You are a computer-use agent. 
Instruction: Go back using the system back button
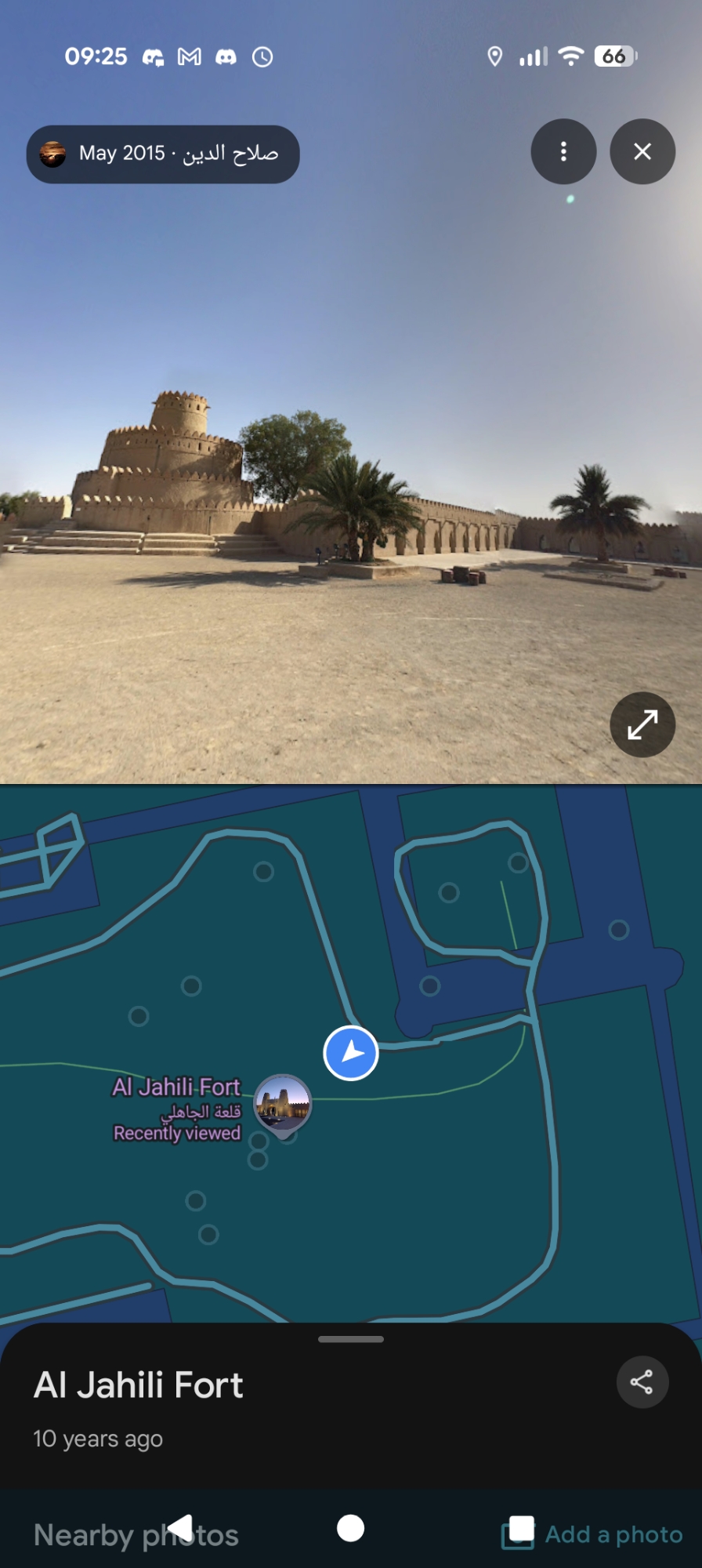[181, 1528]
